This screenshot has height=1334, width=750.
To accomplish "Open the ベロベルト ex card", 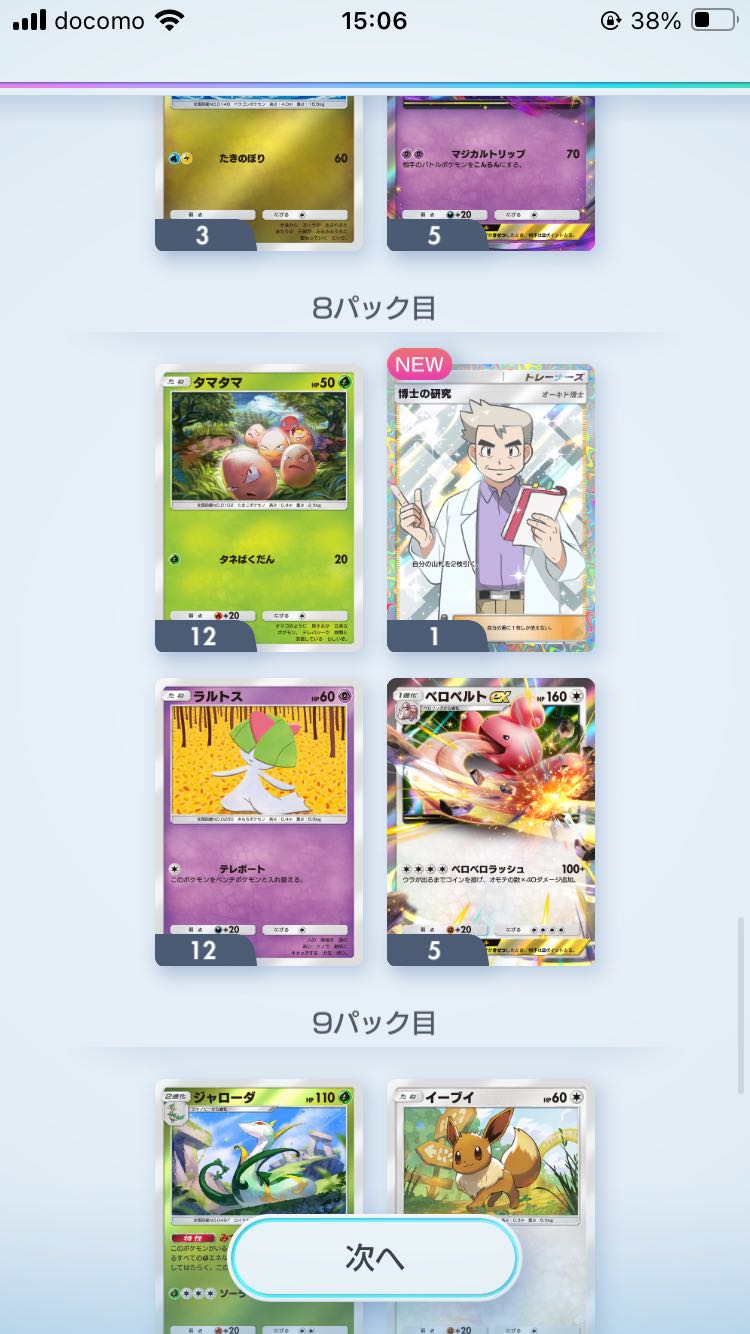I will 491,821.
